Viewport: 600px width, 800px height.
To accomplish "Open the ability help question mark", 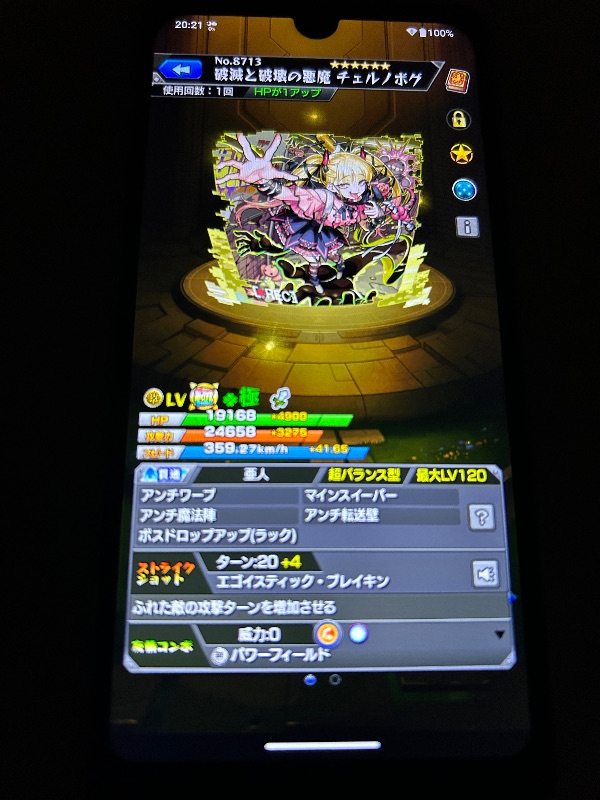I will click(482, 517).
